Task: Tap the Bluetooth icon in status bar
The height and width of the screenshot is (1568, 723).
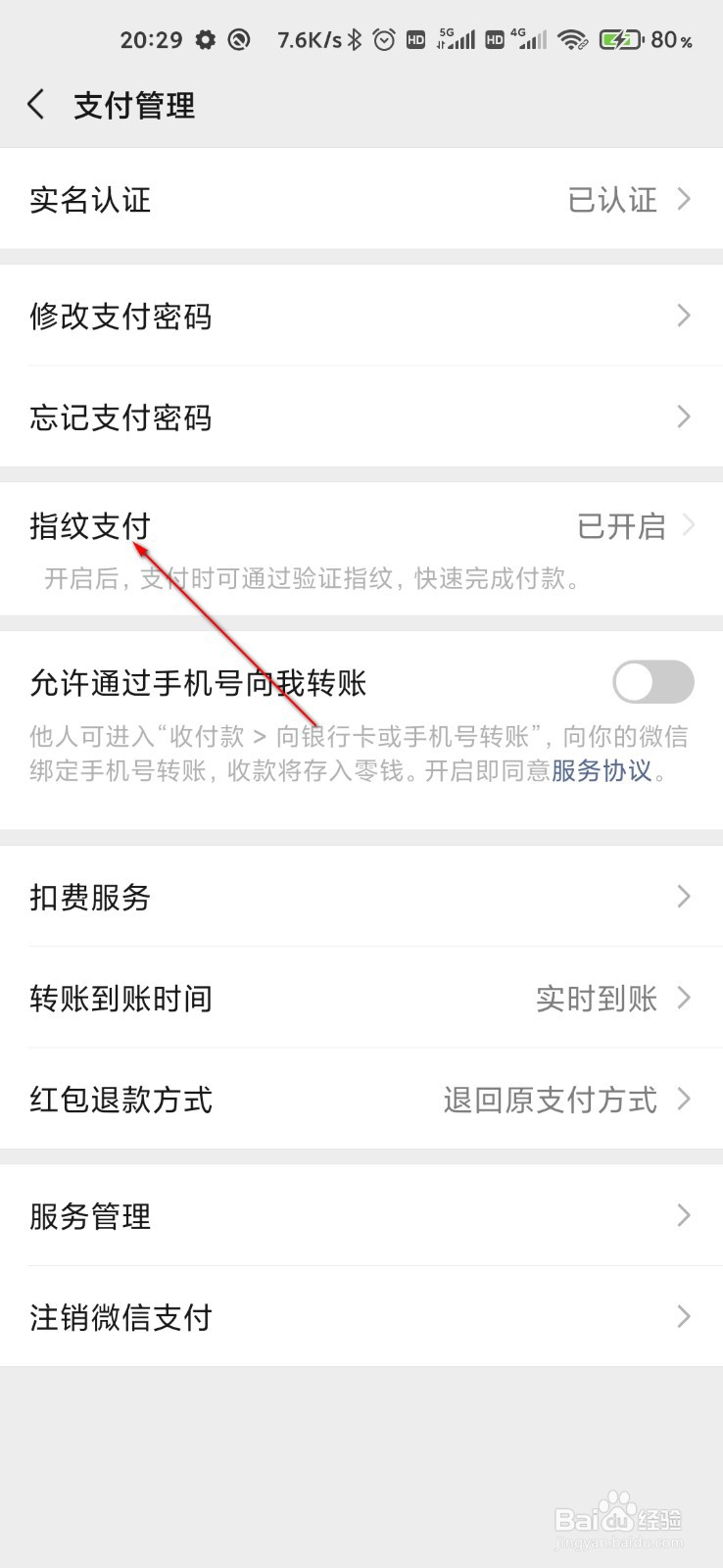Action: (x=354, y=39)
